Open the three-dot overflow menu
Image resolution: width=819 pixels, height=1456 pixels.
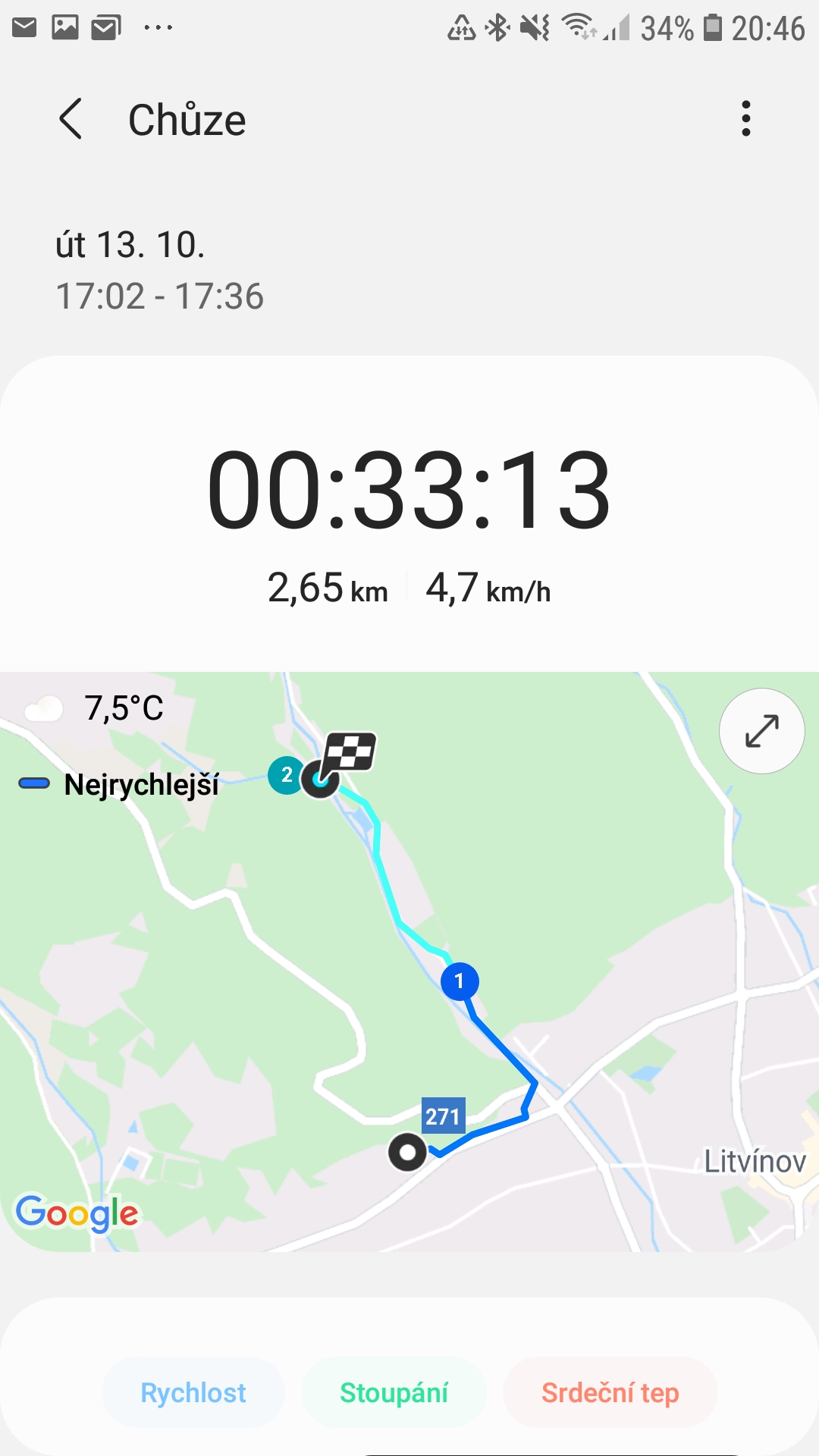746,119
